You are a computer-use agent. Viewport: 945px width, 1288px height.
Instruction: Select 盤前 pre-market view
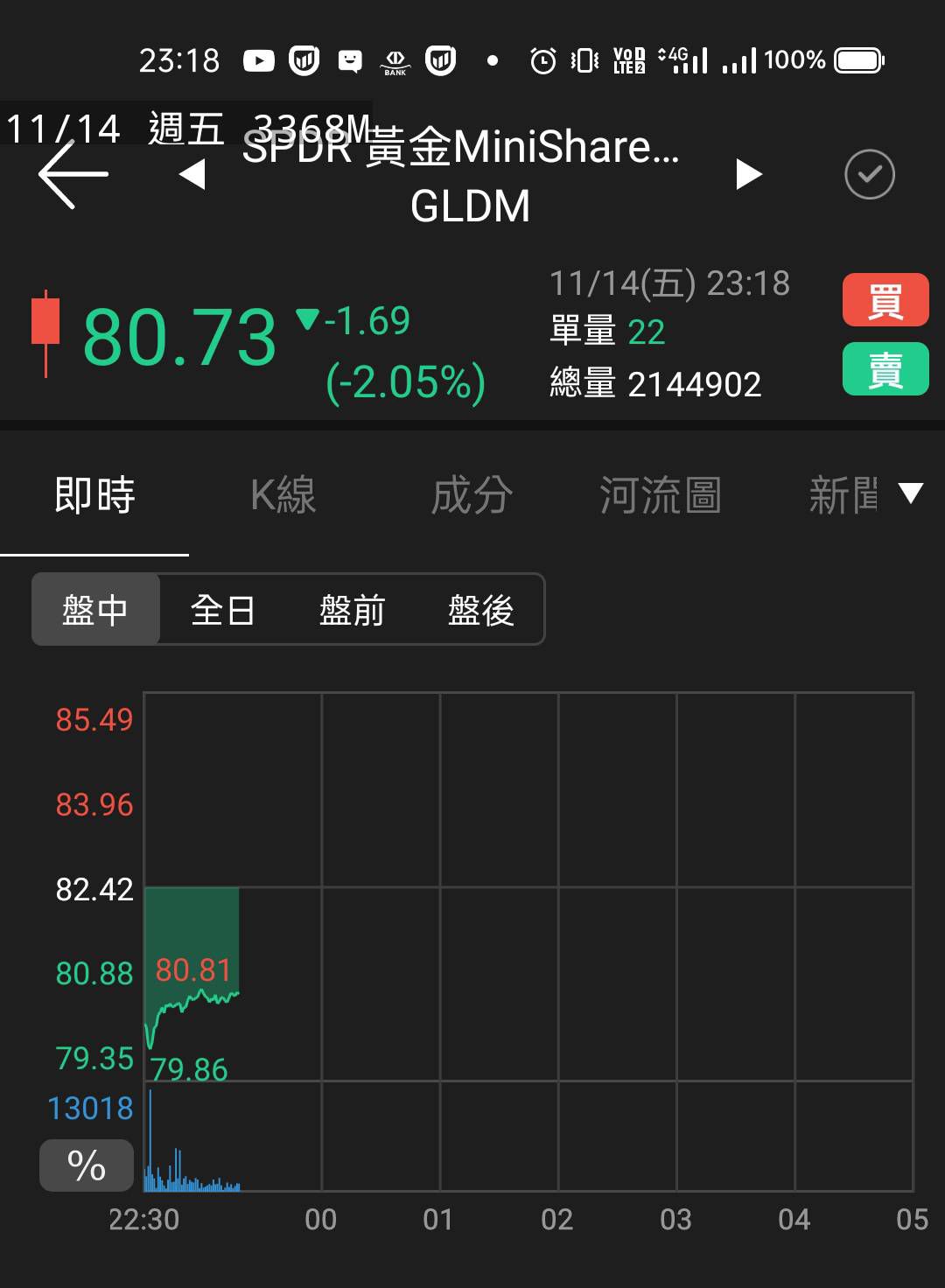tap(351, 610)
